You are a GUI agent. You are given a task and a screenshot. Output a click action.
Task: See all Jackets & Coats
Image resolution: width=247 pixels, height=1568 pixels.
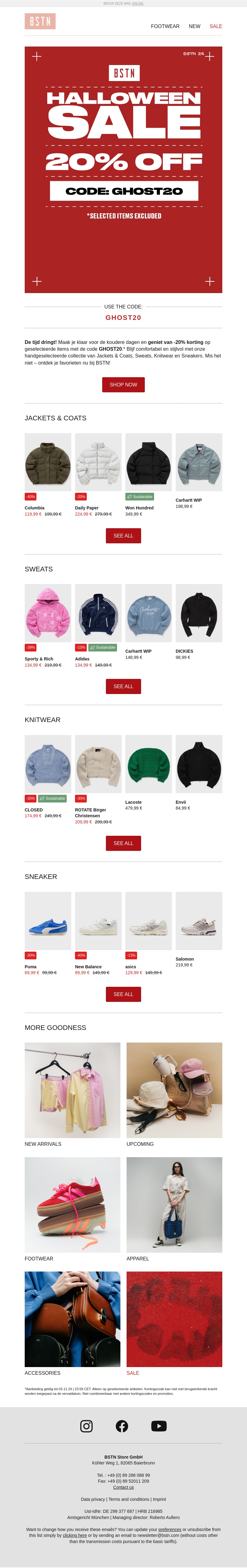coord(123,536)
